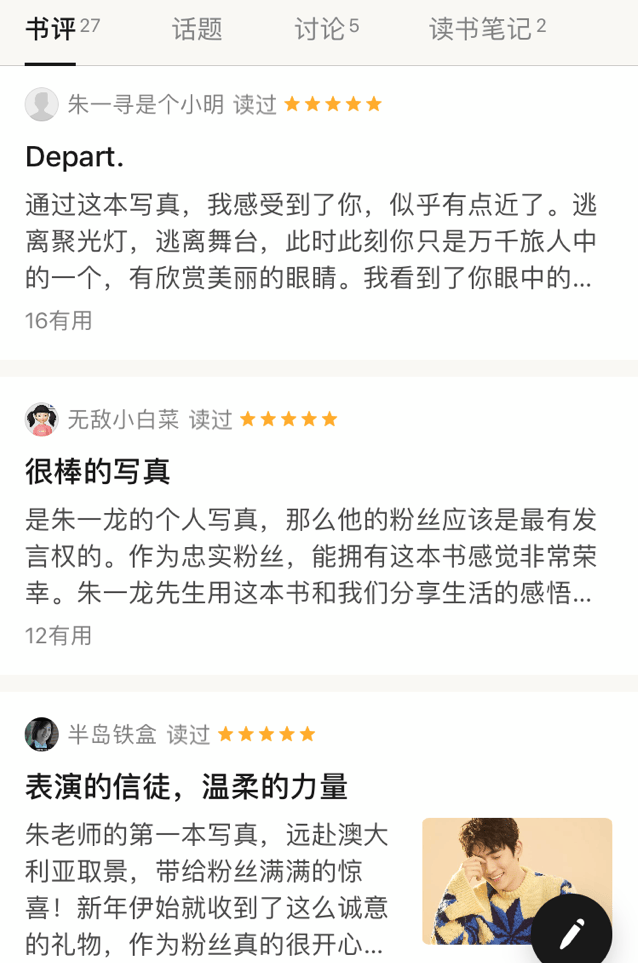The height and width of the screenshot is (963, 638).
Task: Open the review 很棒的写真
Action: pyautogui.click(x=98, y=471)
